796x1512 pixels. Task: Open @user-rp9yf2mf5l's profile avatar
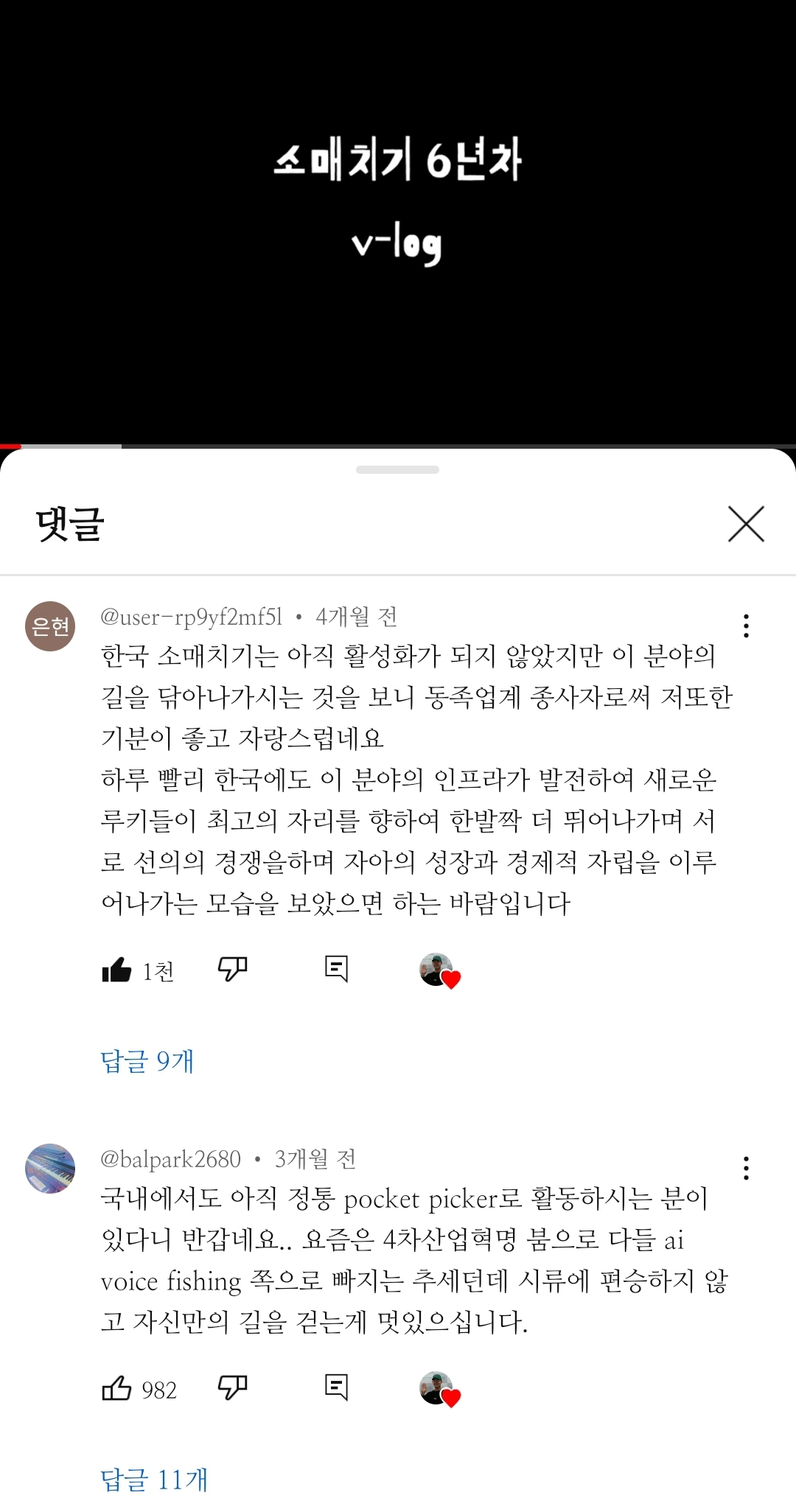[x=50, y=626]
